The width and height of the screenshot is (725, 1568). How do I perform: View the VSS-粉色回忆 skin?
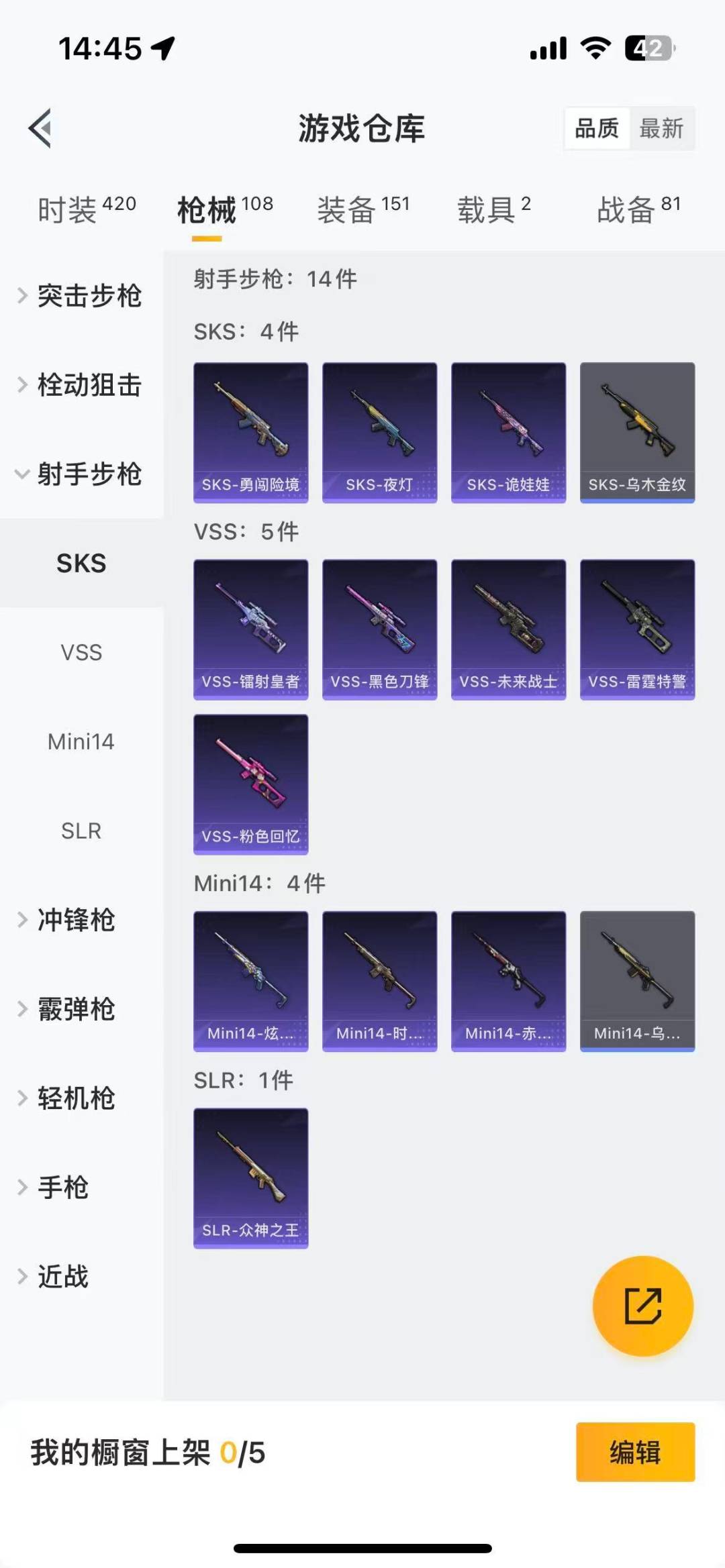click(251, 784)
